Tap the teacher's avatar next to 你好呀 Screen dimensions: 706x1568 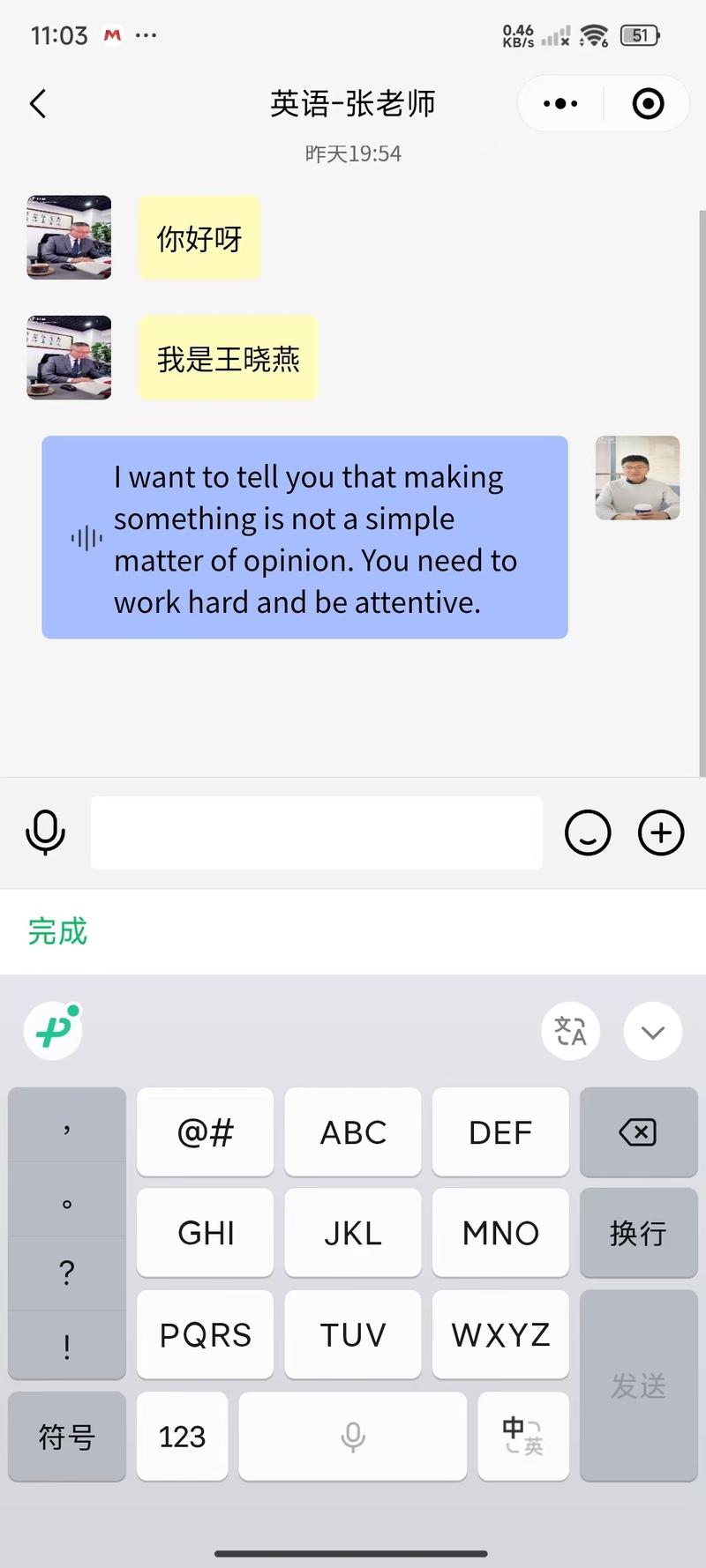point(70,237)
